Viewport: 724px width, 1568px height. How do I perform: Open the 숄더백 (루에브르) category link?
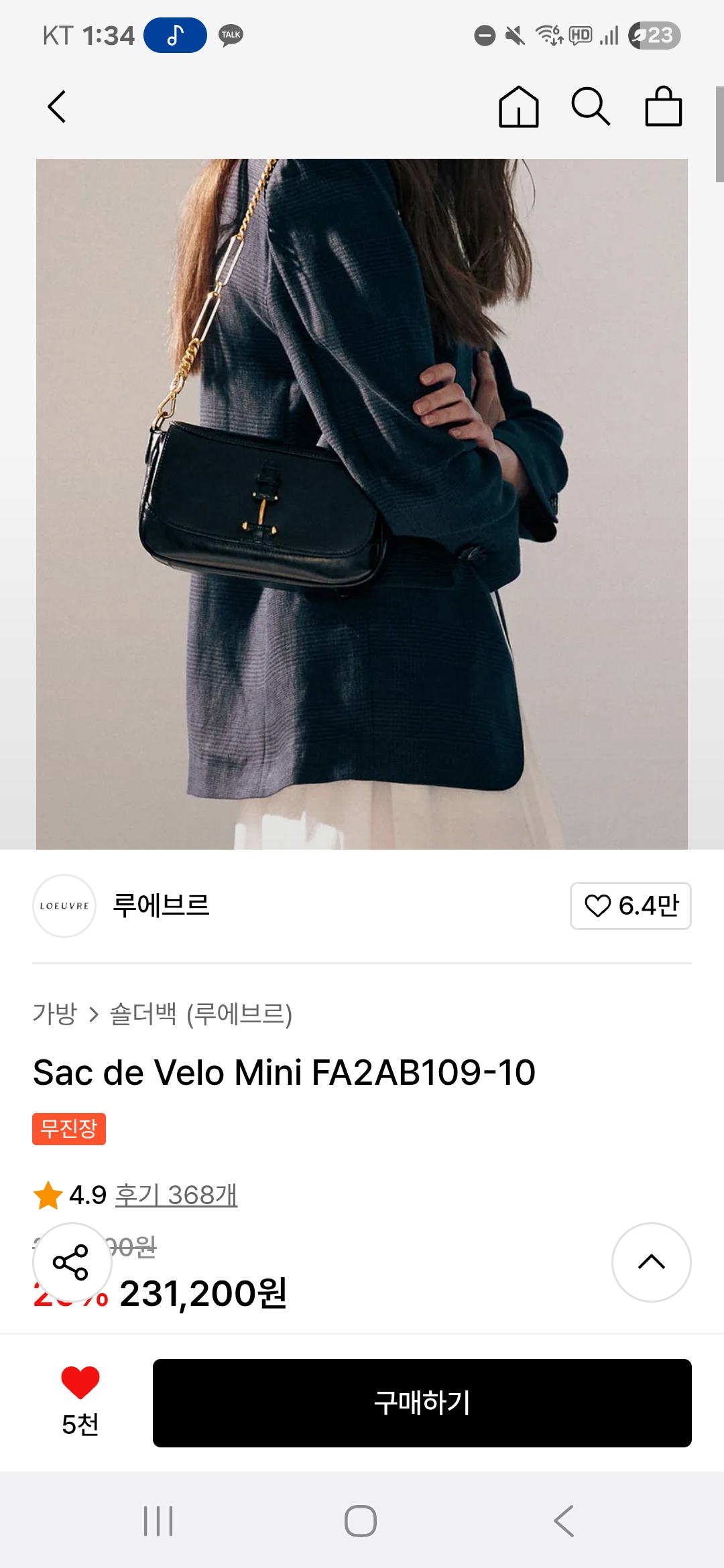[x=201, y=1014]
